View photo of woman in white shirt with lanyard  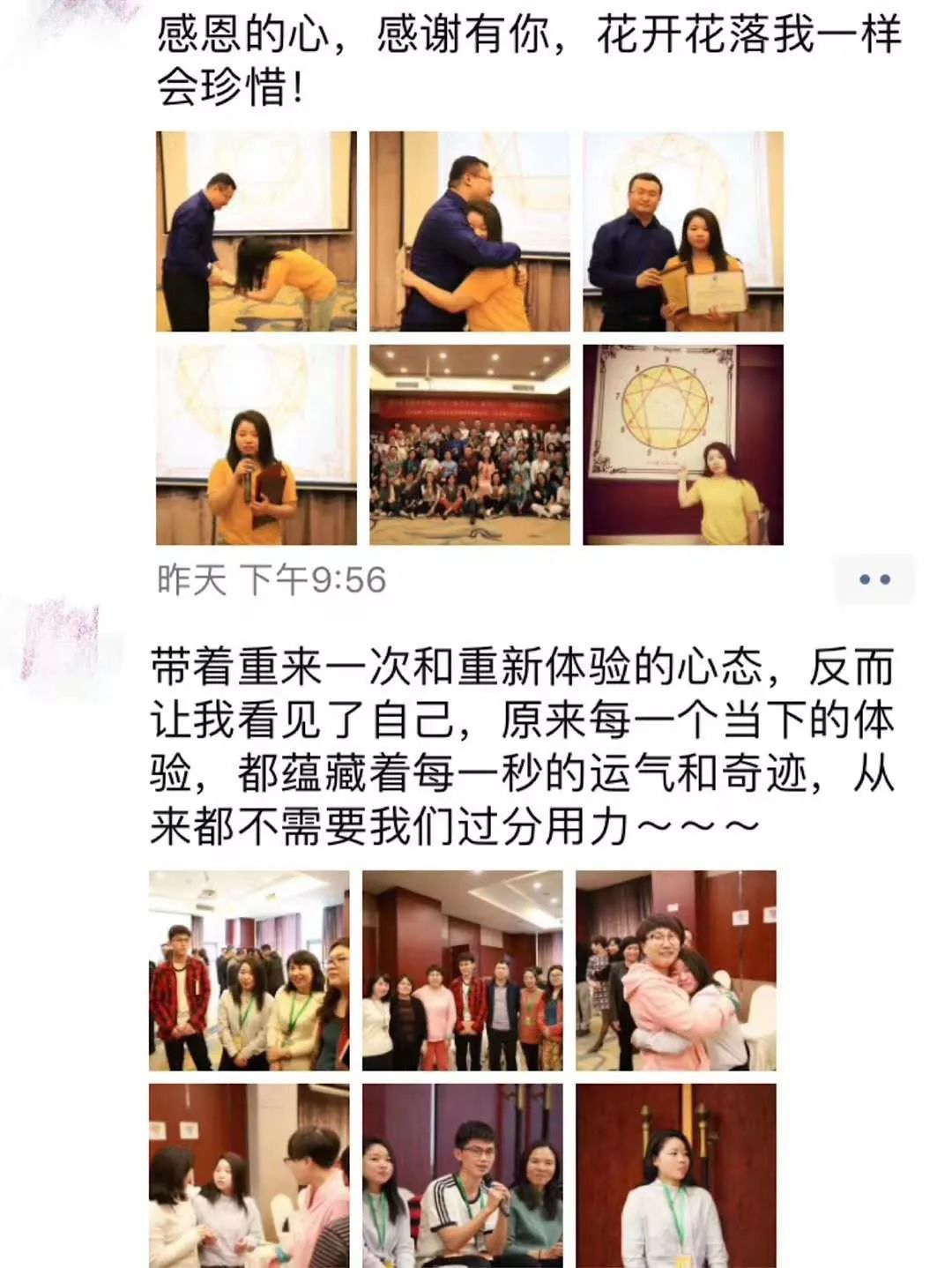[x=676, y=1176]
